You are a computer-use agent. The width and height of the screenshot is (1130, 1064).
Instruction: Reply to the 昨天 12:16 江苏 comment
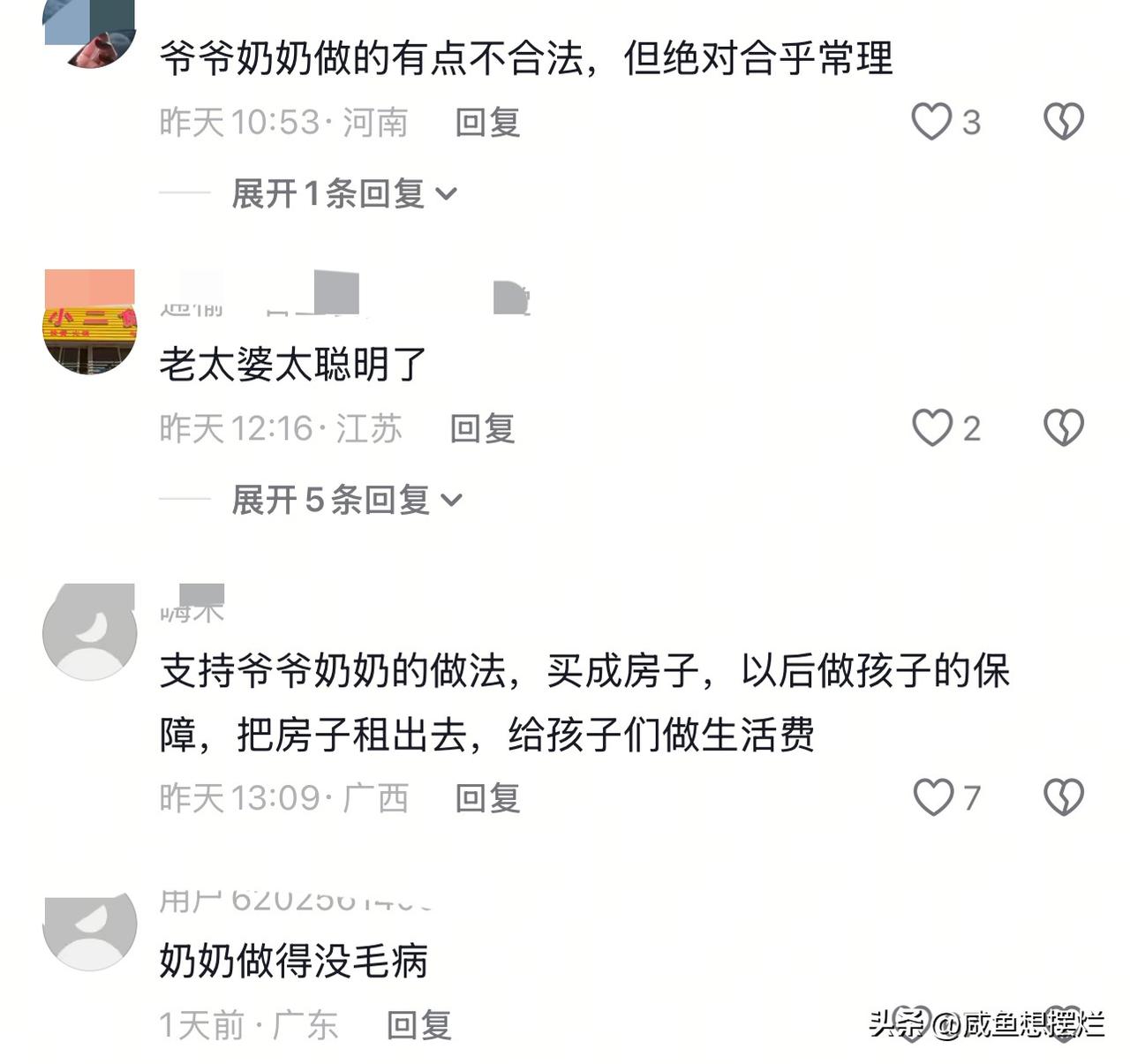[x=482, y=429]
